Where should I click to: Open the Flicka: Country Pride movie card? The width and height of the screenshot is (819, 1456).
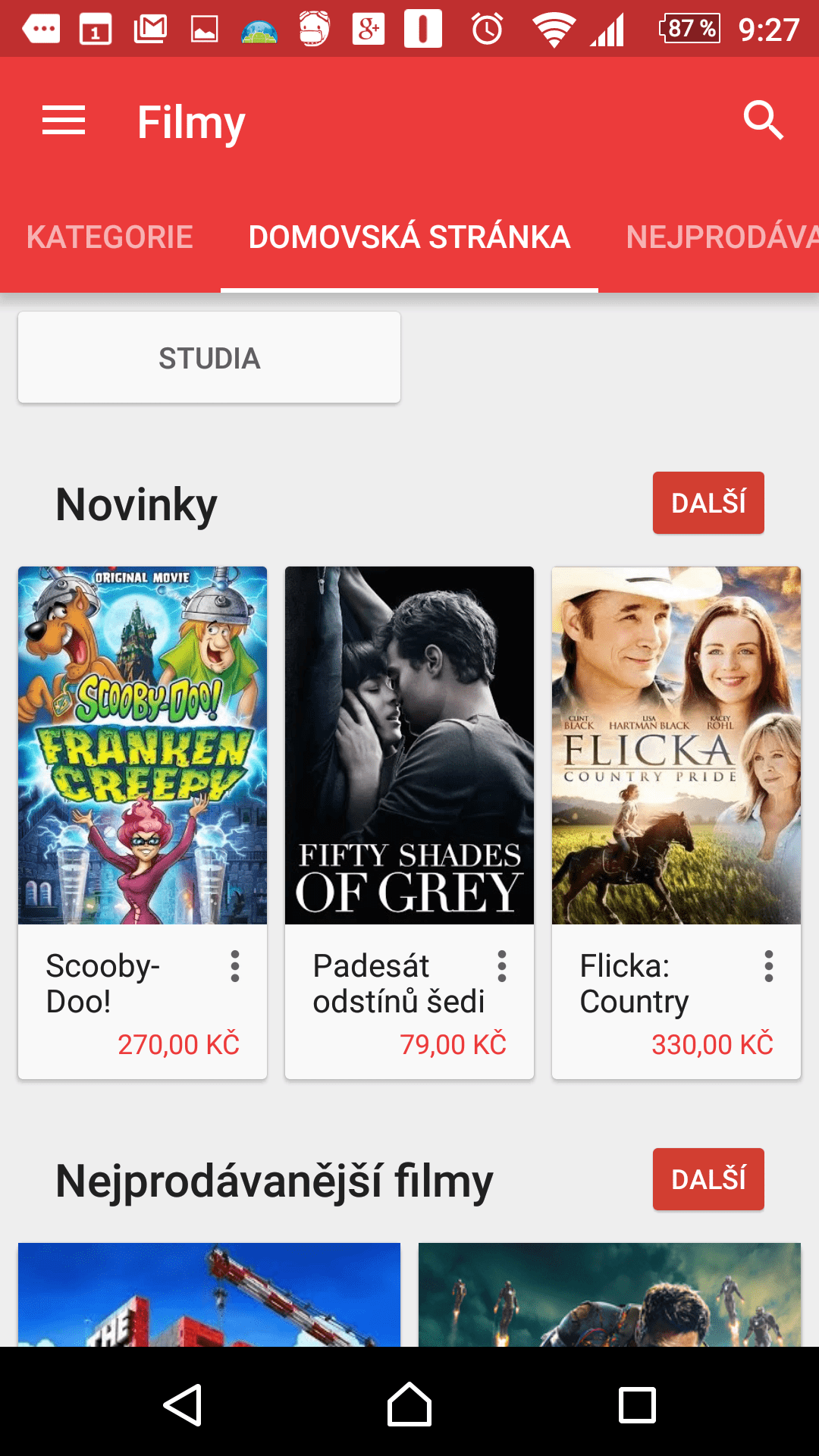coord(676,822)
